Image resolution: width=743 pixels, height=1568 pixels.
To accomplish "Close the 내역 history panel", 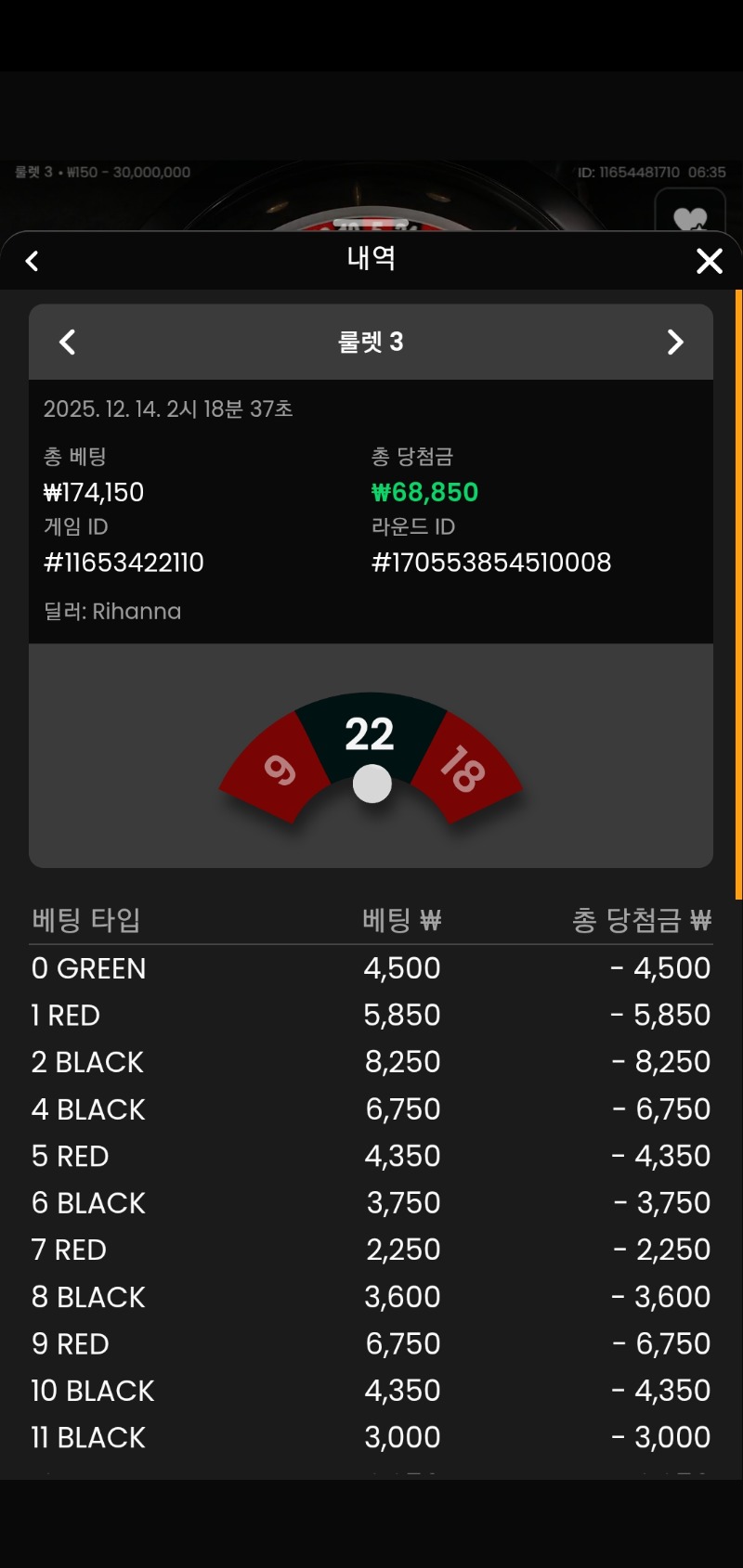I will pos(709,261).
